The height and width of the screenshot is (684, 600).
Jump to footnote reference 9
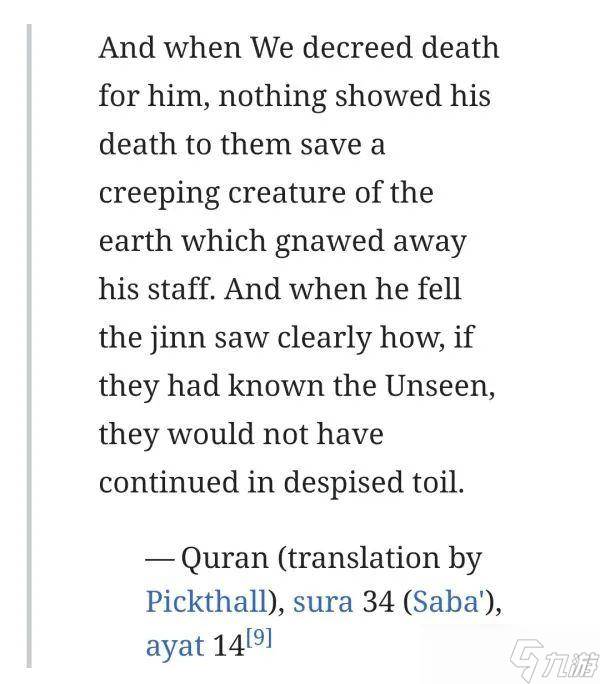259,637
